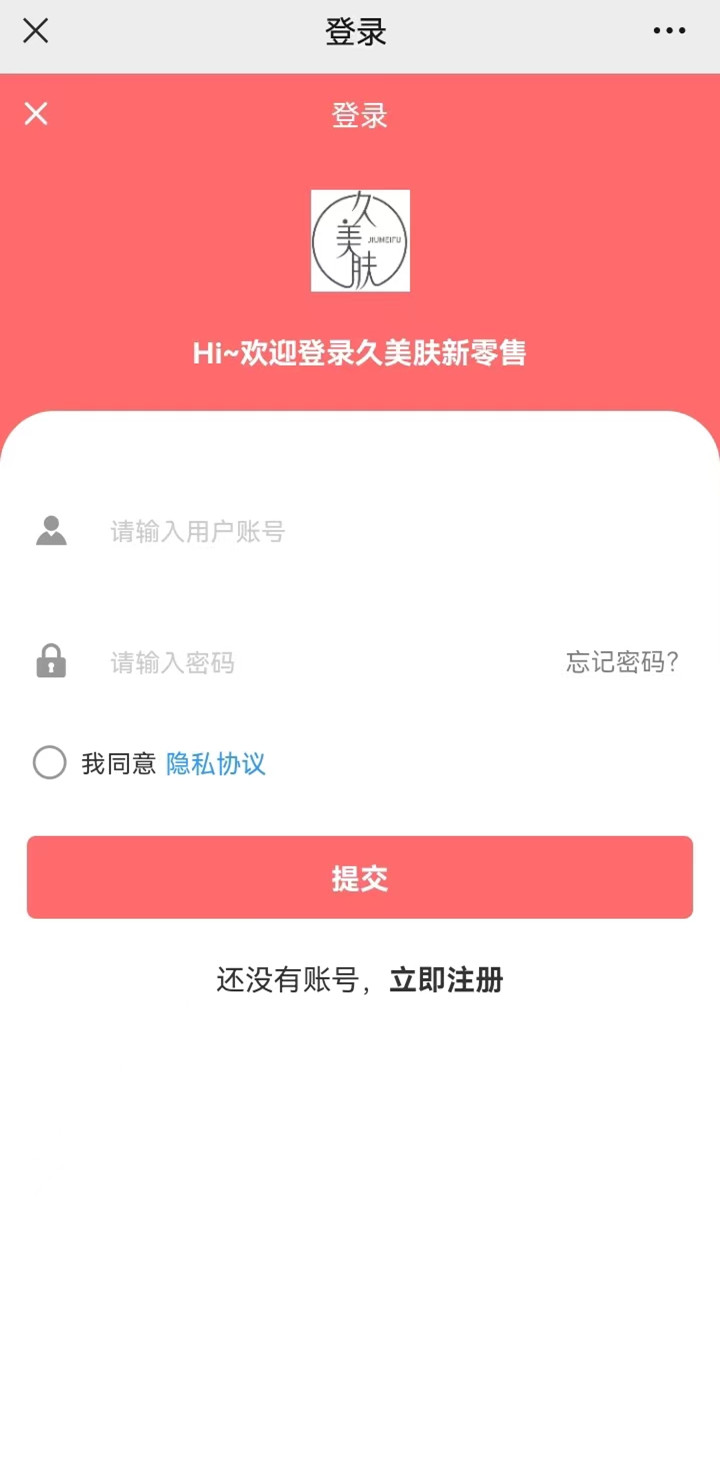Click the Hi~欢迎登录久美肤新零售 welcome text
Image resolution: width=720 pixels, height=1477 pixels.
point(360,353)
